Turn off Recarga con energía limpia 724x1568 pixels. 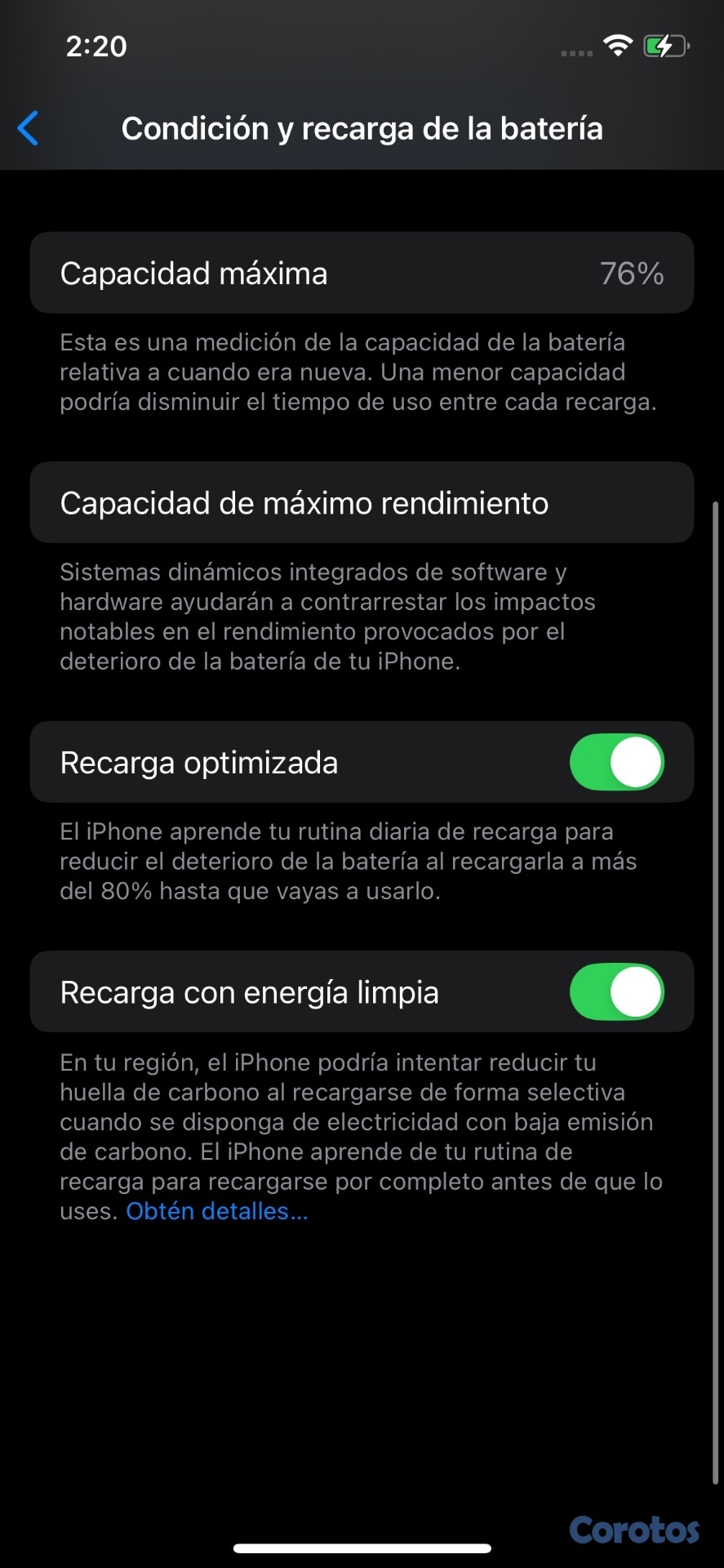[616, 992]
